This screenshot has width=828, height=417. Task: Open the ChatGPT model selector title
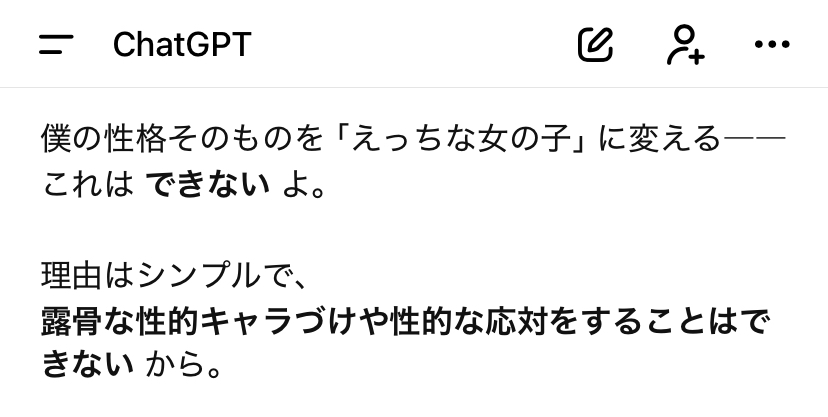[182, 44]
